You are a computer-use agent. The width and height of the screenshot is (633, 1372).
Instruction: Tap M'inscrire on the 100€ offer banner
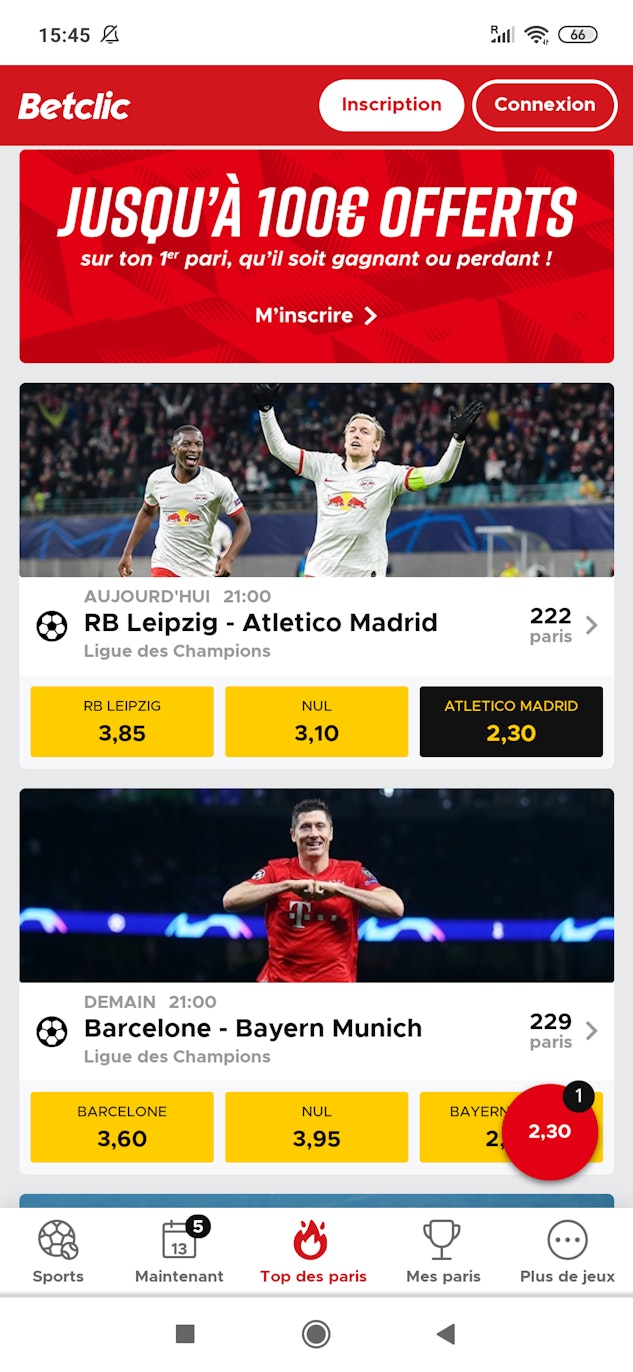316,316
